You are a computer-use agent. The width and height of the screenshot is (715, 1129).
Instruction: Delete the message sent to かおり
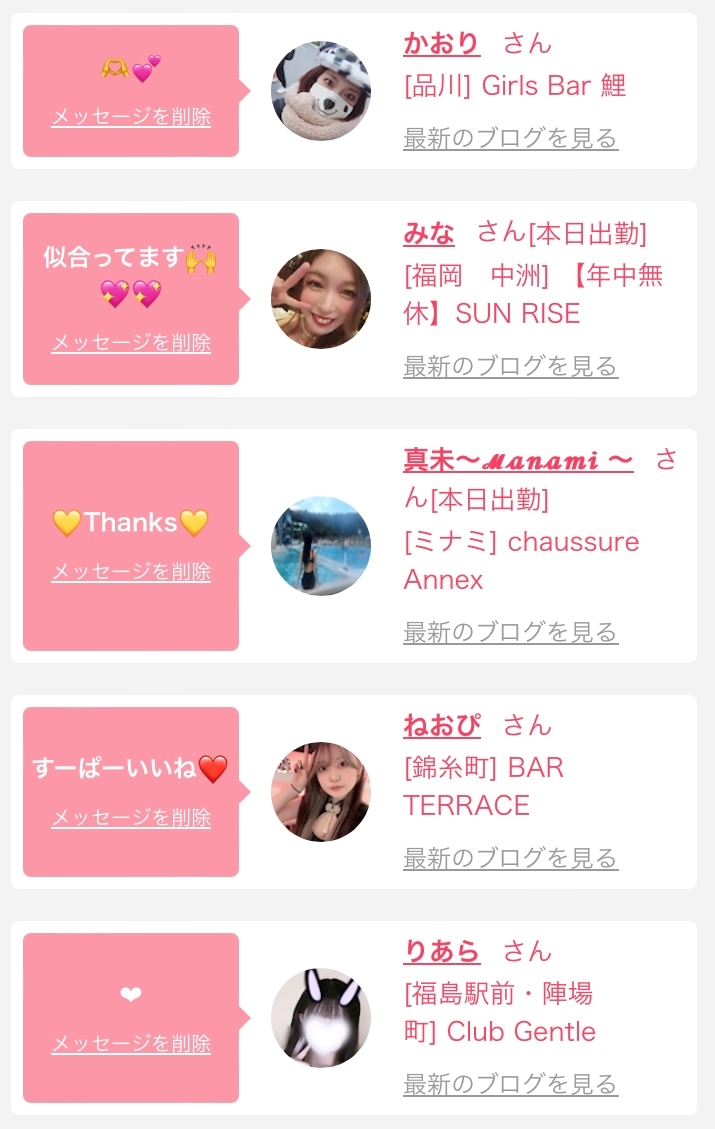click(131, 117)
